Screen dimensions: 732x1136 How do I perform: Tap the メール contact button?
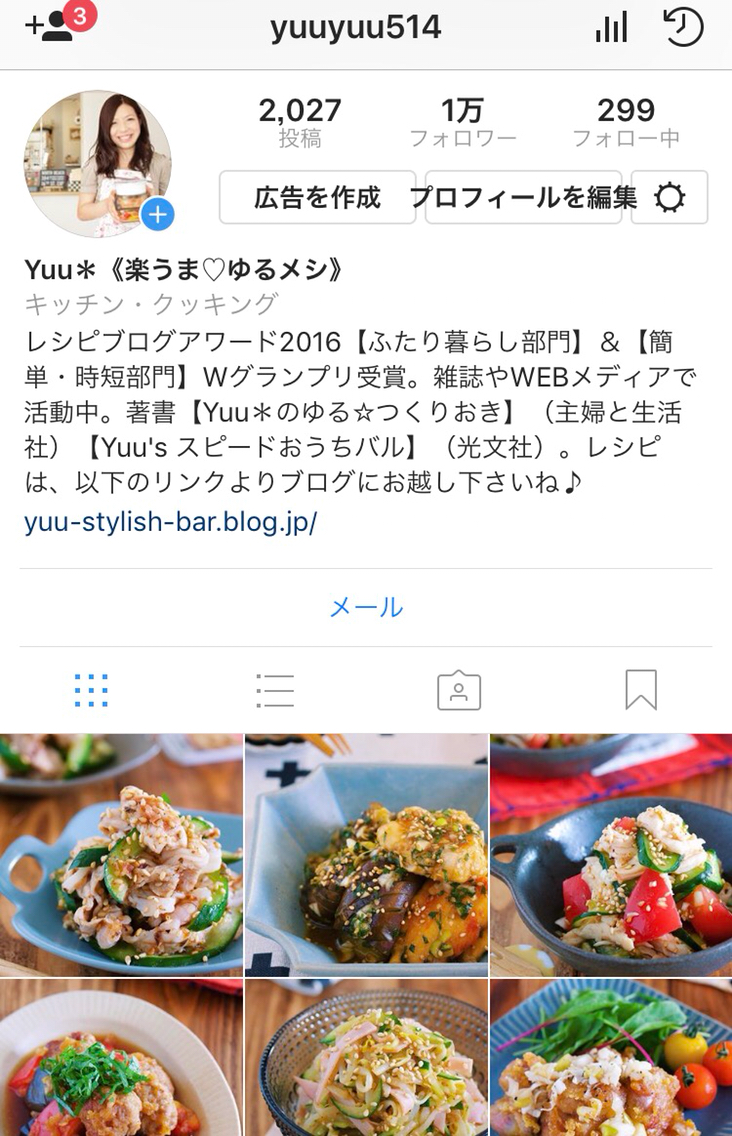click(x=366, y=607)
